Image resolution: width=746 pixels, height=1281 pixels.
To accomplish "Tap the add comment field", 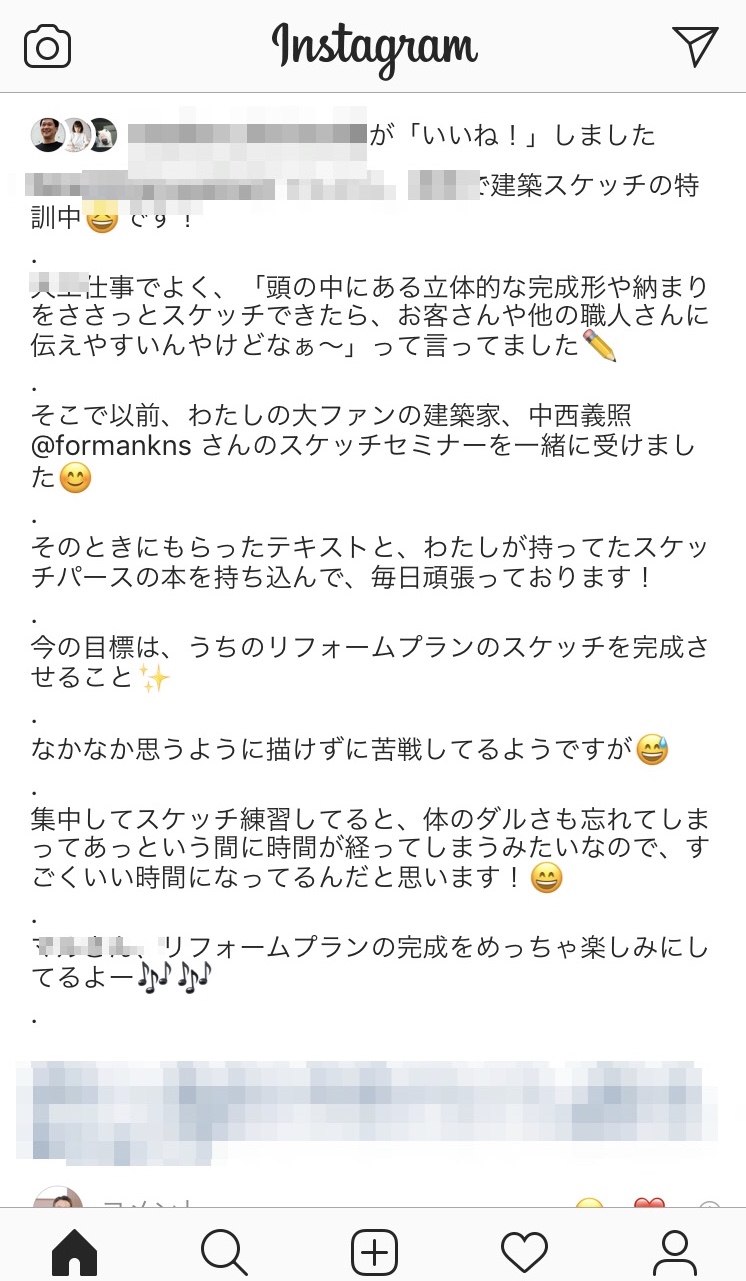I will point(320,1199).
